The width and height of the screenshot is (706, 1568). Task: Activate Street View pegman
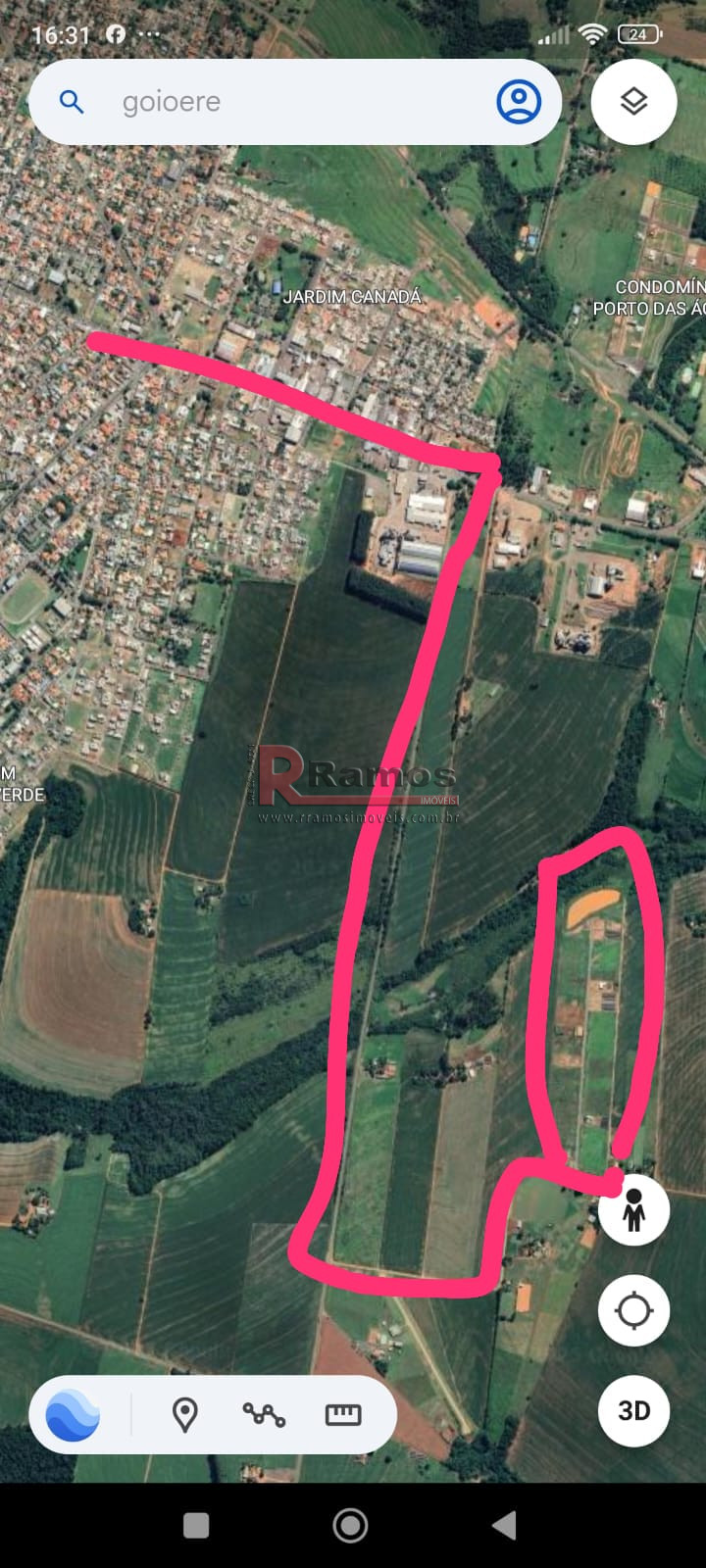(633, 1210)
